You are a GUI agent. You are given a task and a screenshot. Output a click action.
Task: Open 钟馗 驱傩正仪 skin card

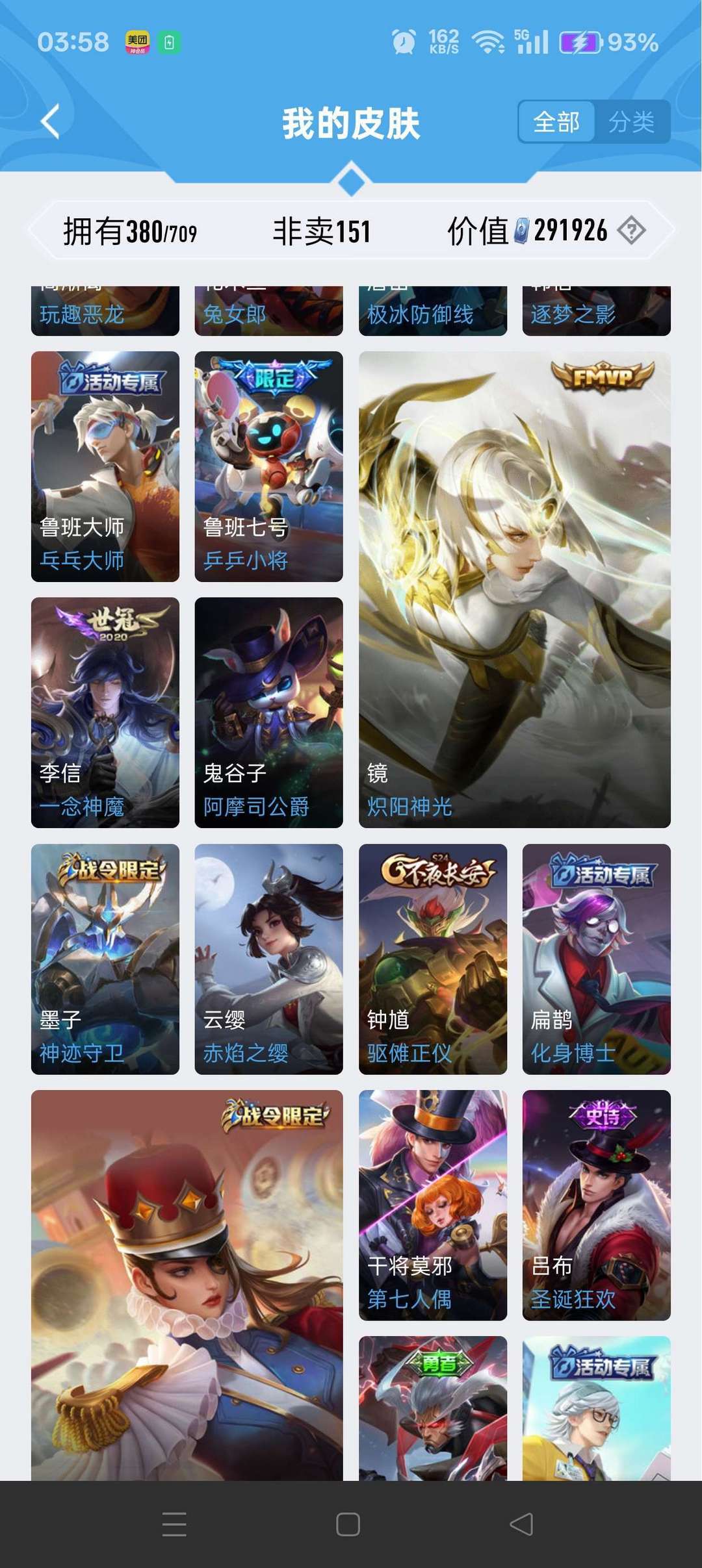[x=433, y=959]
